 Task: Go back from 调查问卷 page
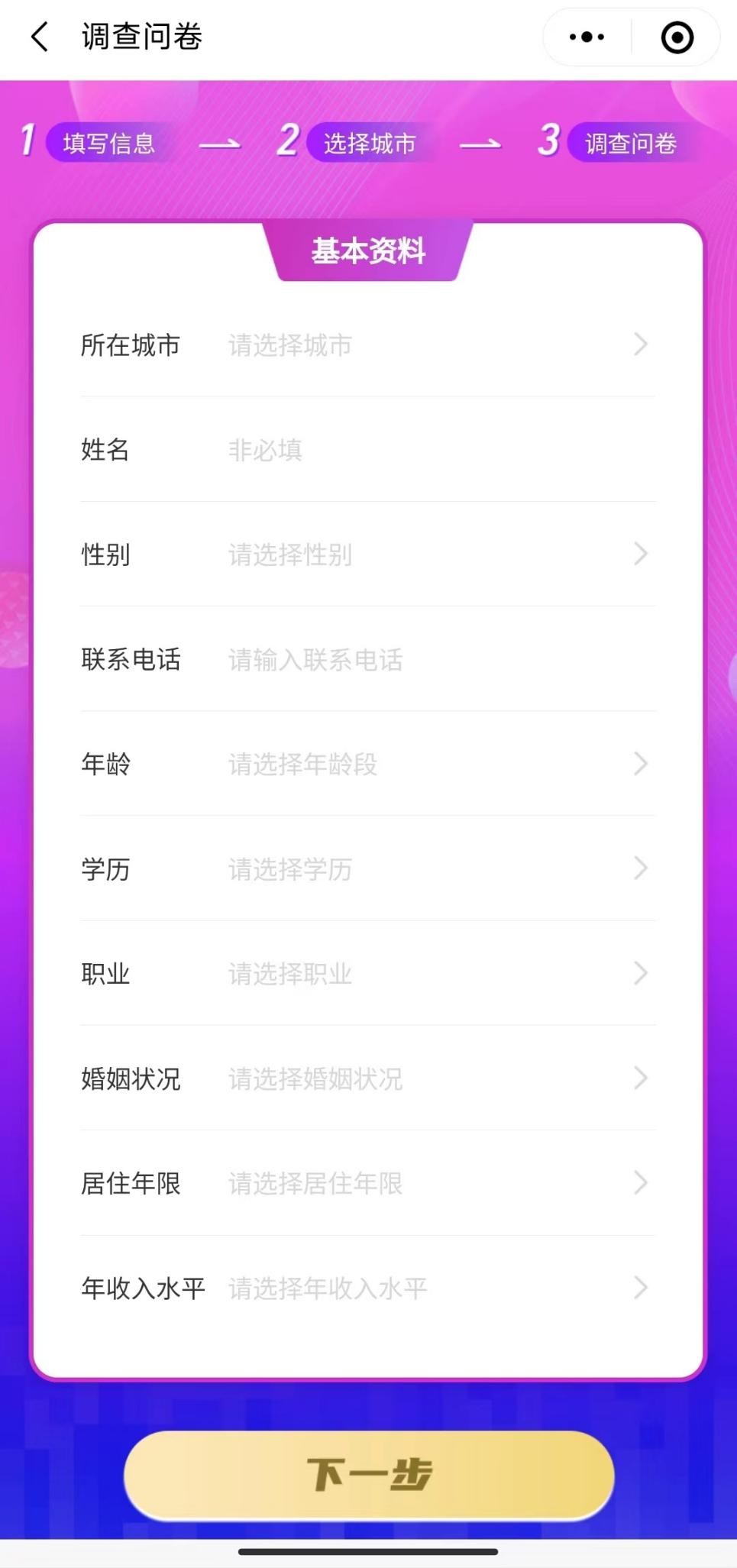(x=40, y=37)
